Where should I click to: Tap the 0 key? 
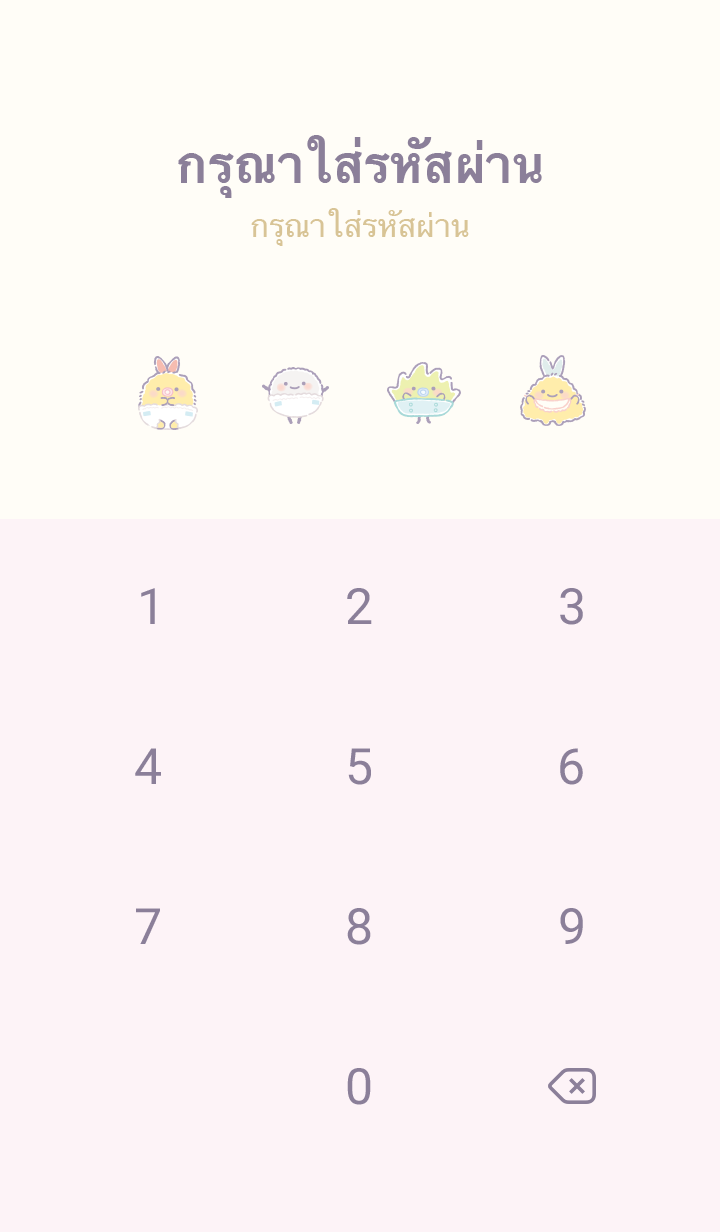pyautogui.click(x=359, y=1087)
